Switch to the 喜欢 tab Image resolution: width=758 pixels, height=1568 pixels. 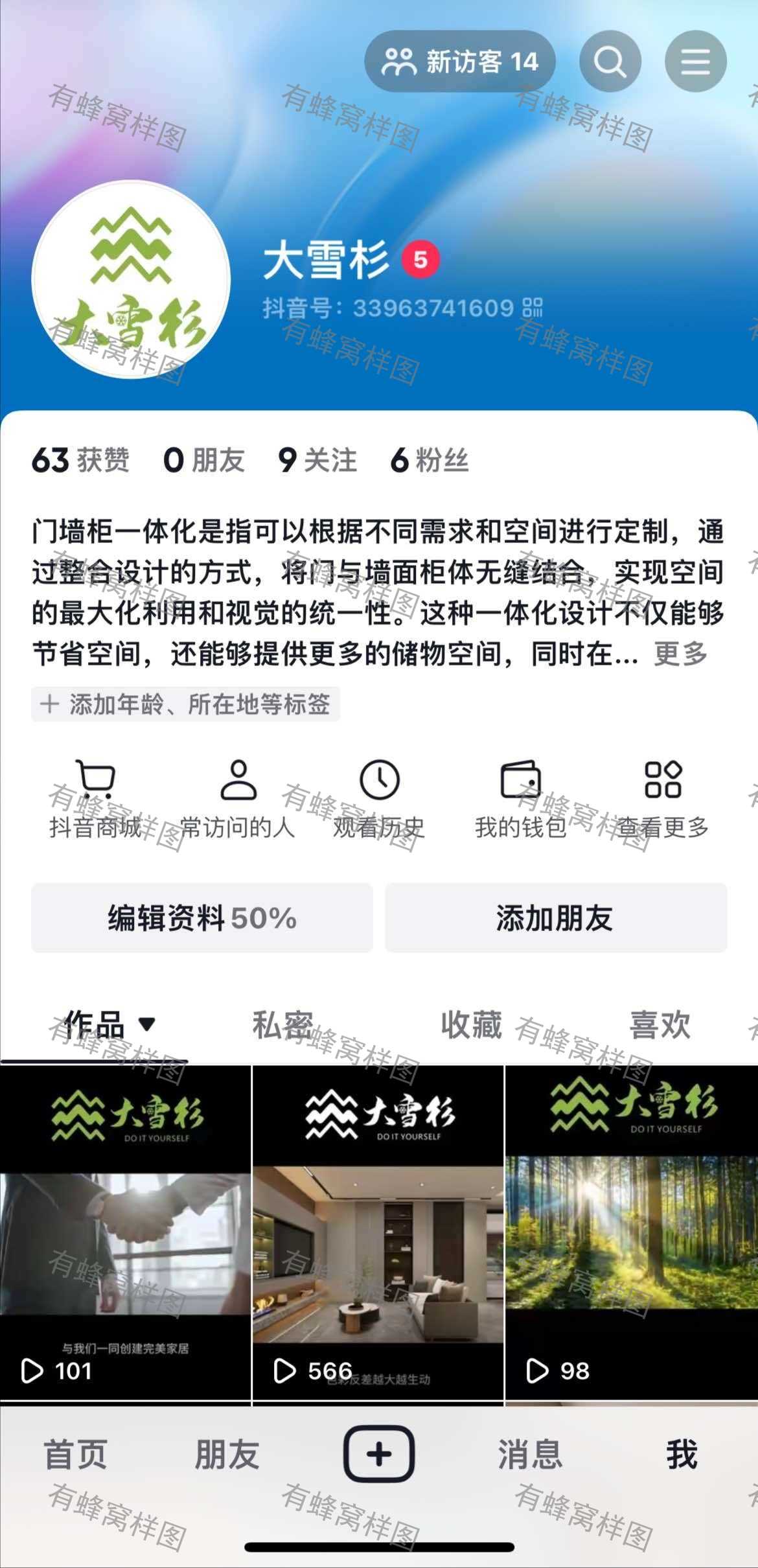(x=660, y=1025)
